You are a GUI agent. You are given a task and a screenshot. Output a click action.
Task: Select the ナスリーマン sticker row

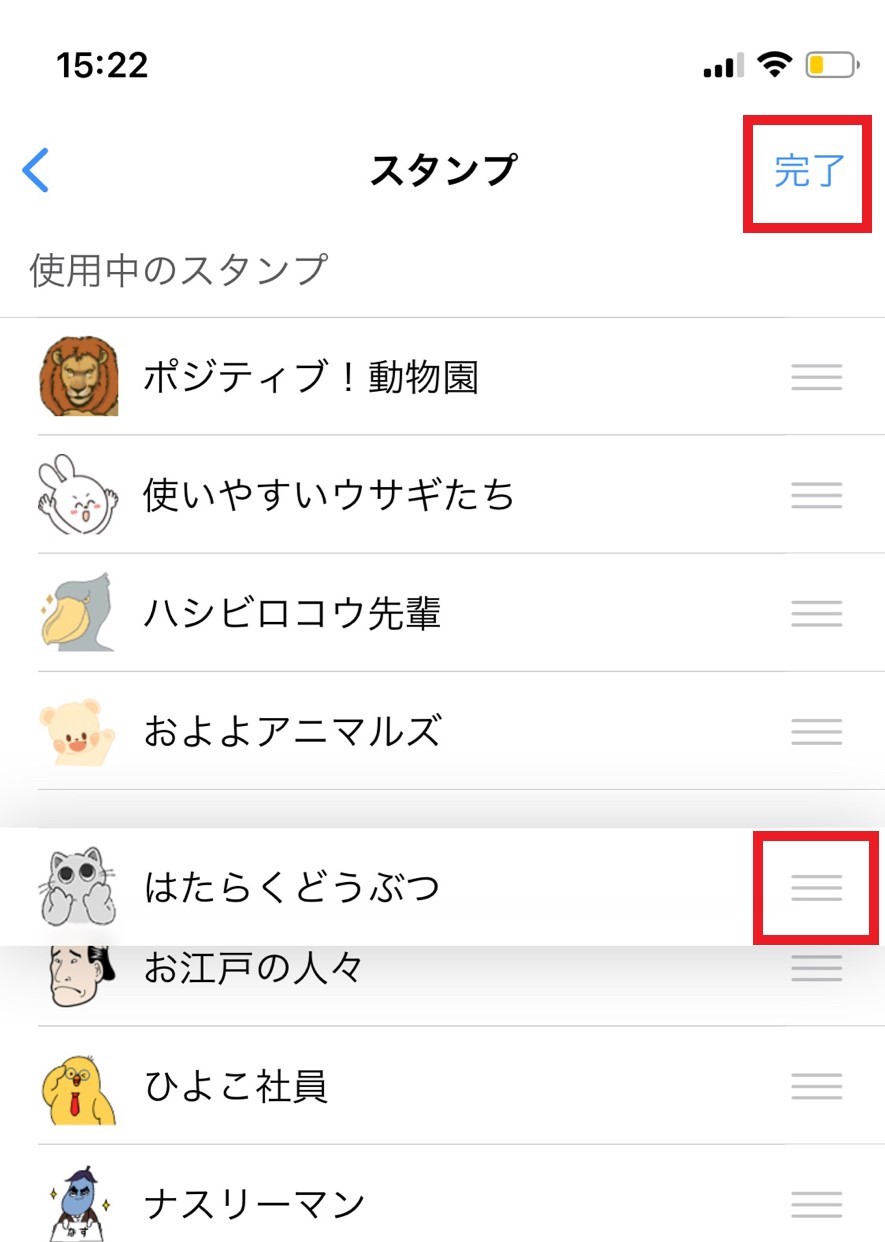(255, 1204)
